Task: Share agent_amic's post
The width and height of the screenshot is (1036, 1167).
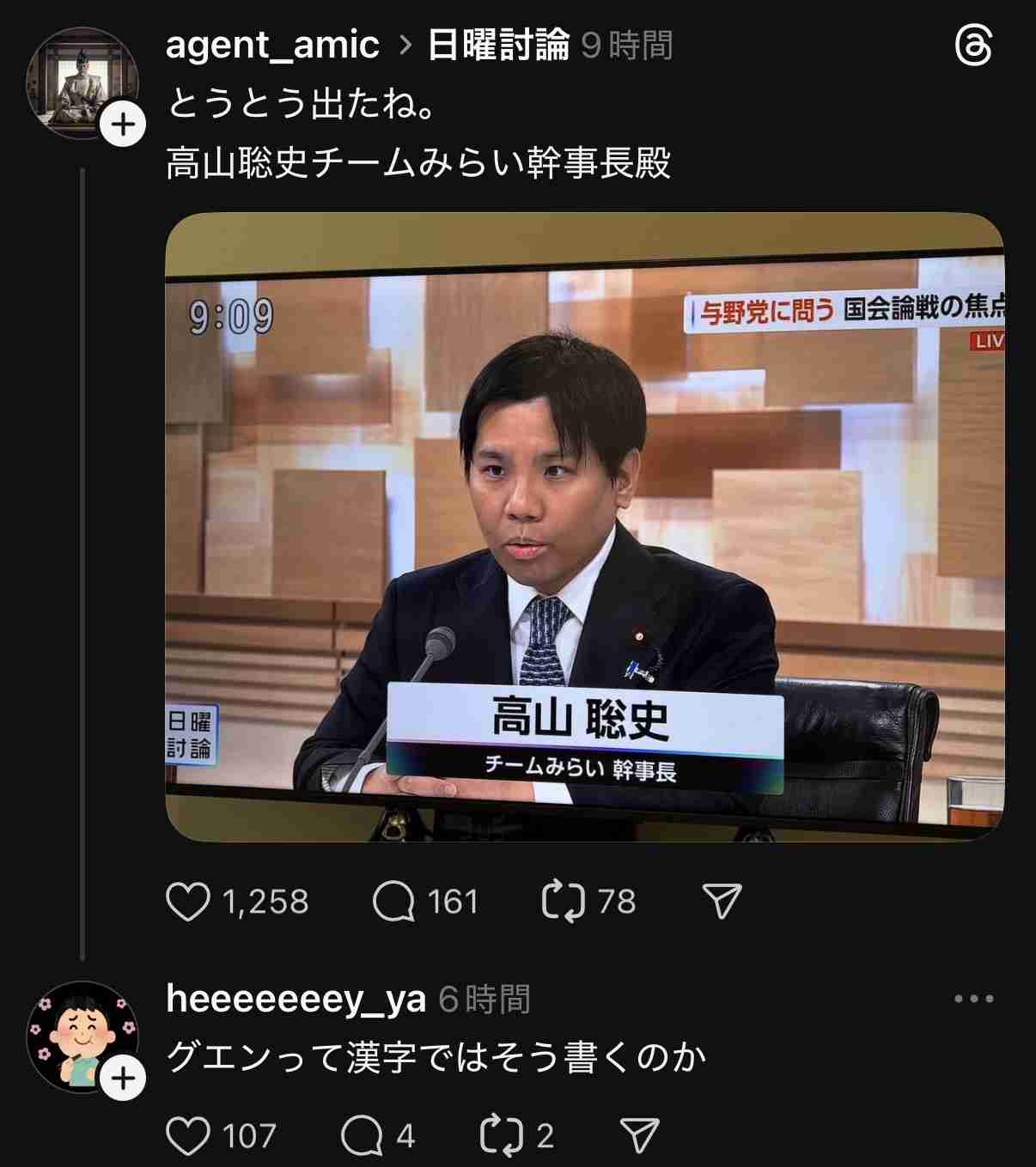Action: [722, 902]
